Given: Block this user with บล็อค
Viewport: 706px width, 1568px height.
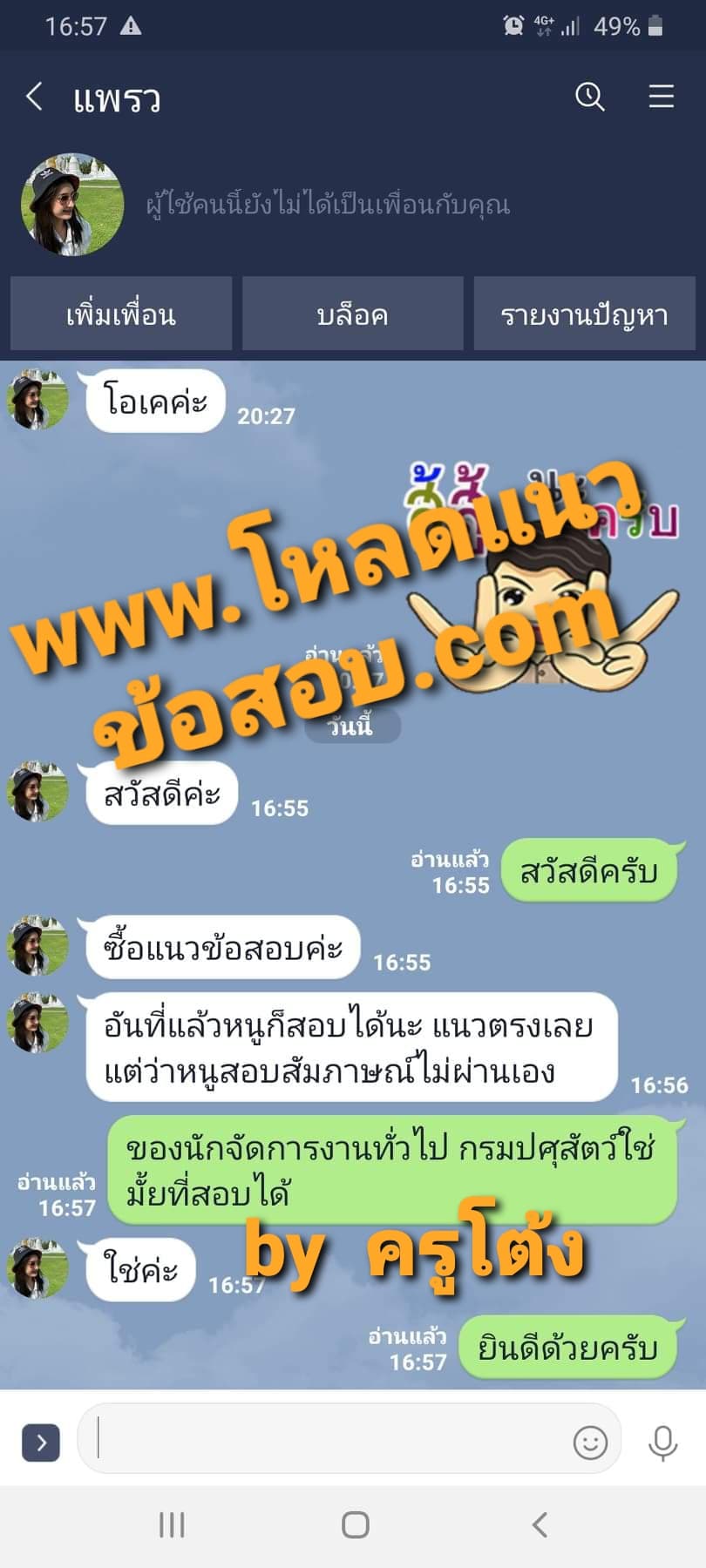Looking at the screenshot, I should tap(352, 314).
